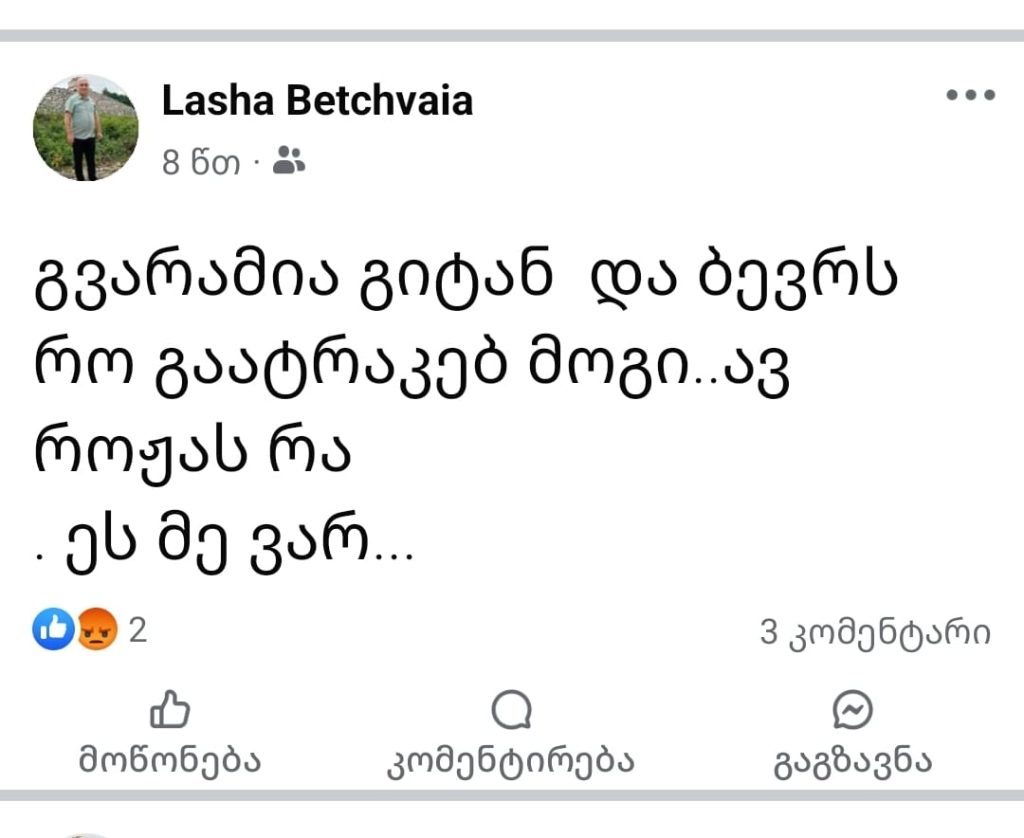View the 3 კომენტარი comments
This screenshot has height=838, width=1024.
[x=875, y=632]
